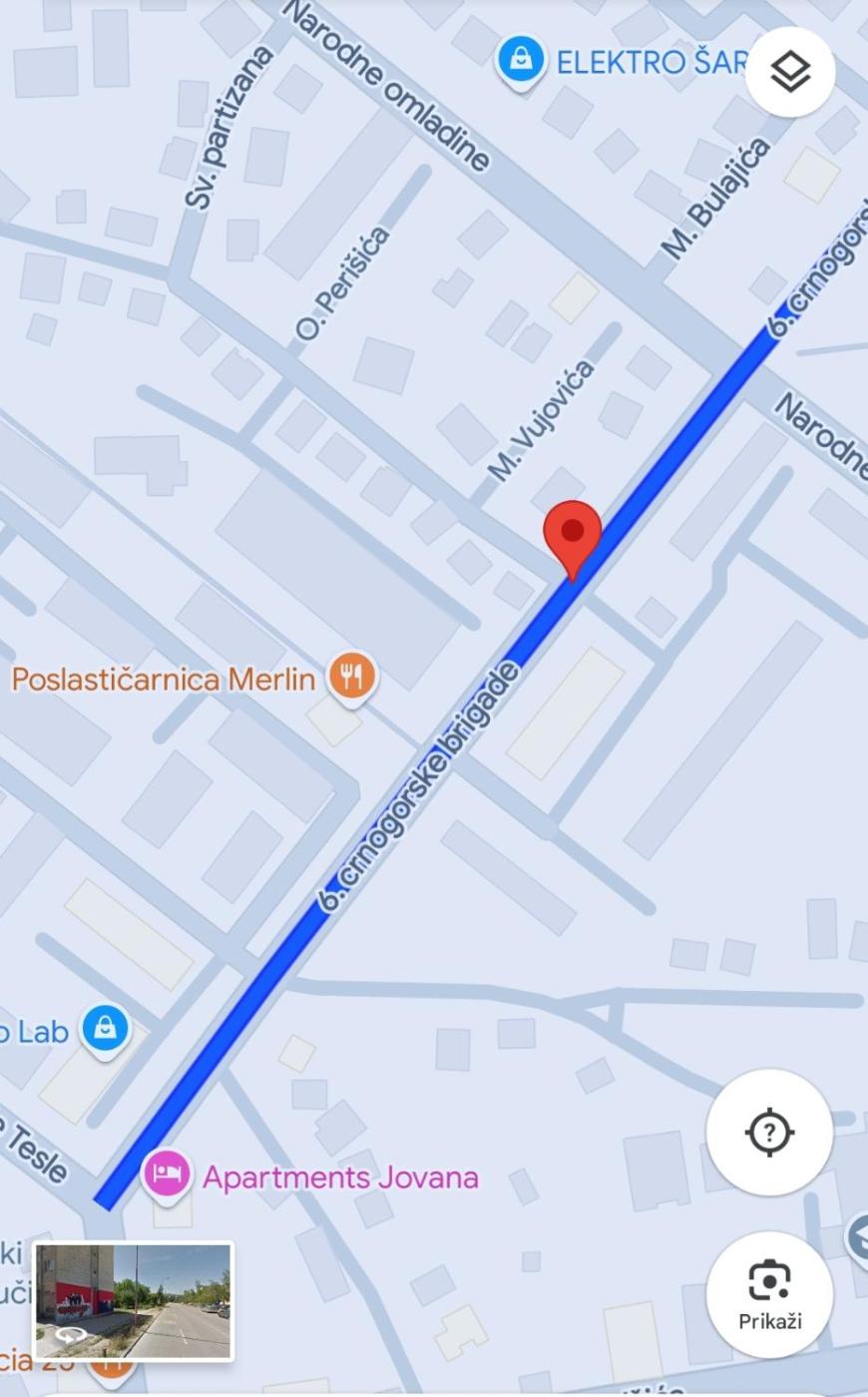Open Apartments Jovana place marker

point(167,1173)
